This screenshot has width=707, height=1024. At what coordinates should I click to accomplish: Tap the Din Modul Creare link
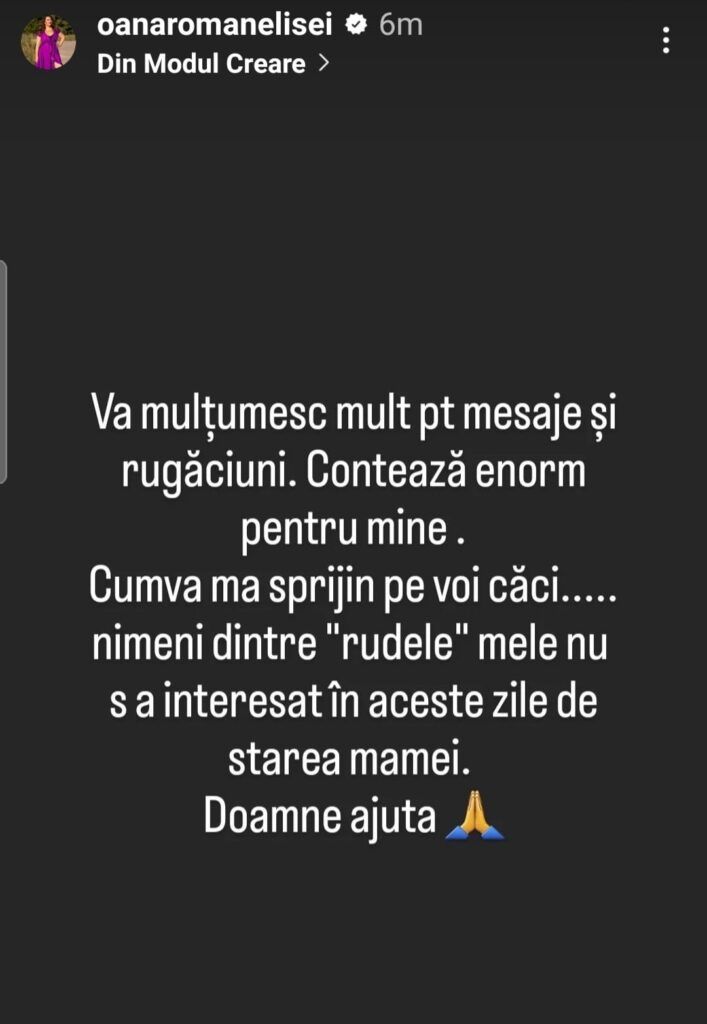click(x=213, y=63)
